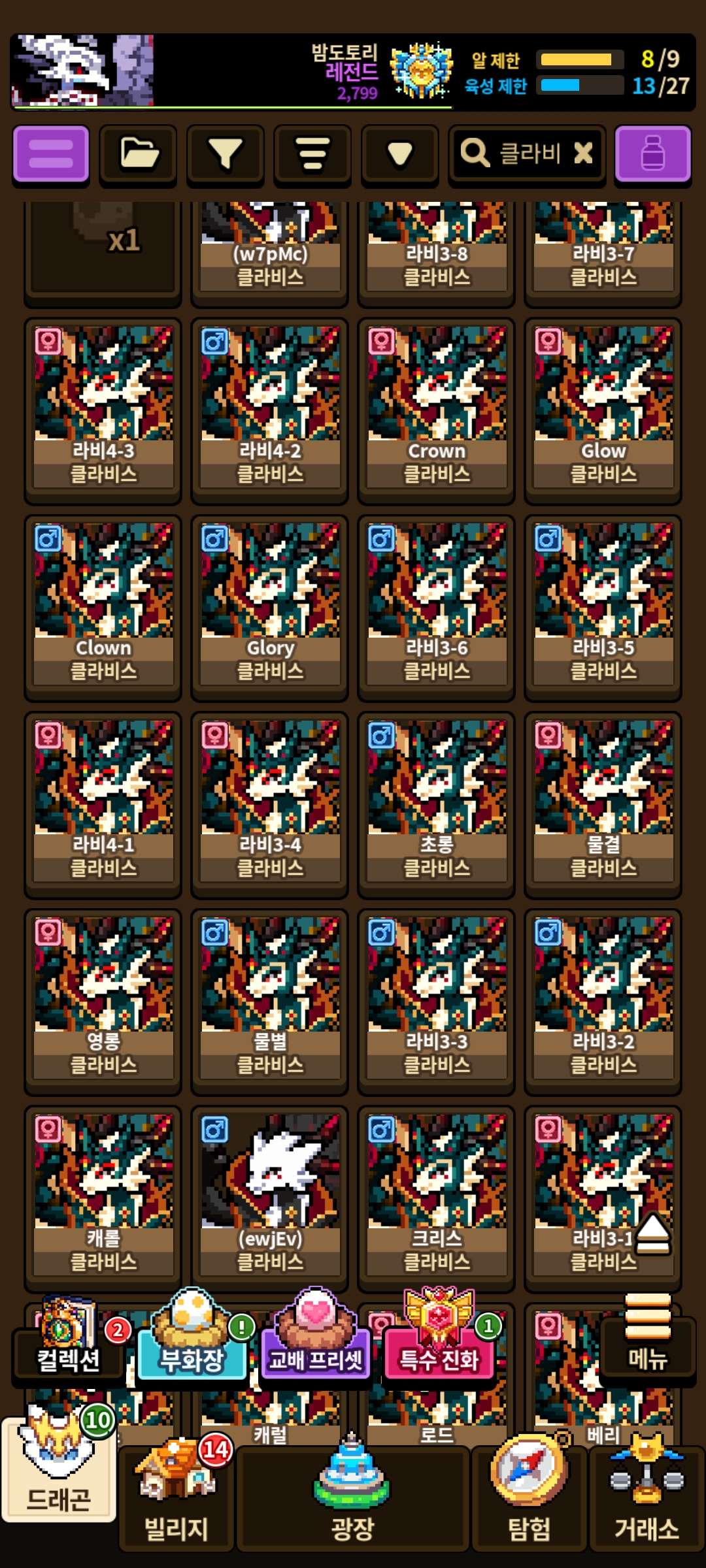
Task: Open the filter funnel
Action: [226, 154]
